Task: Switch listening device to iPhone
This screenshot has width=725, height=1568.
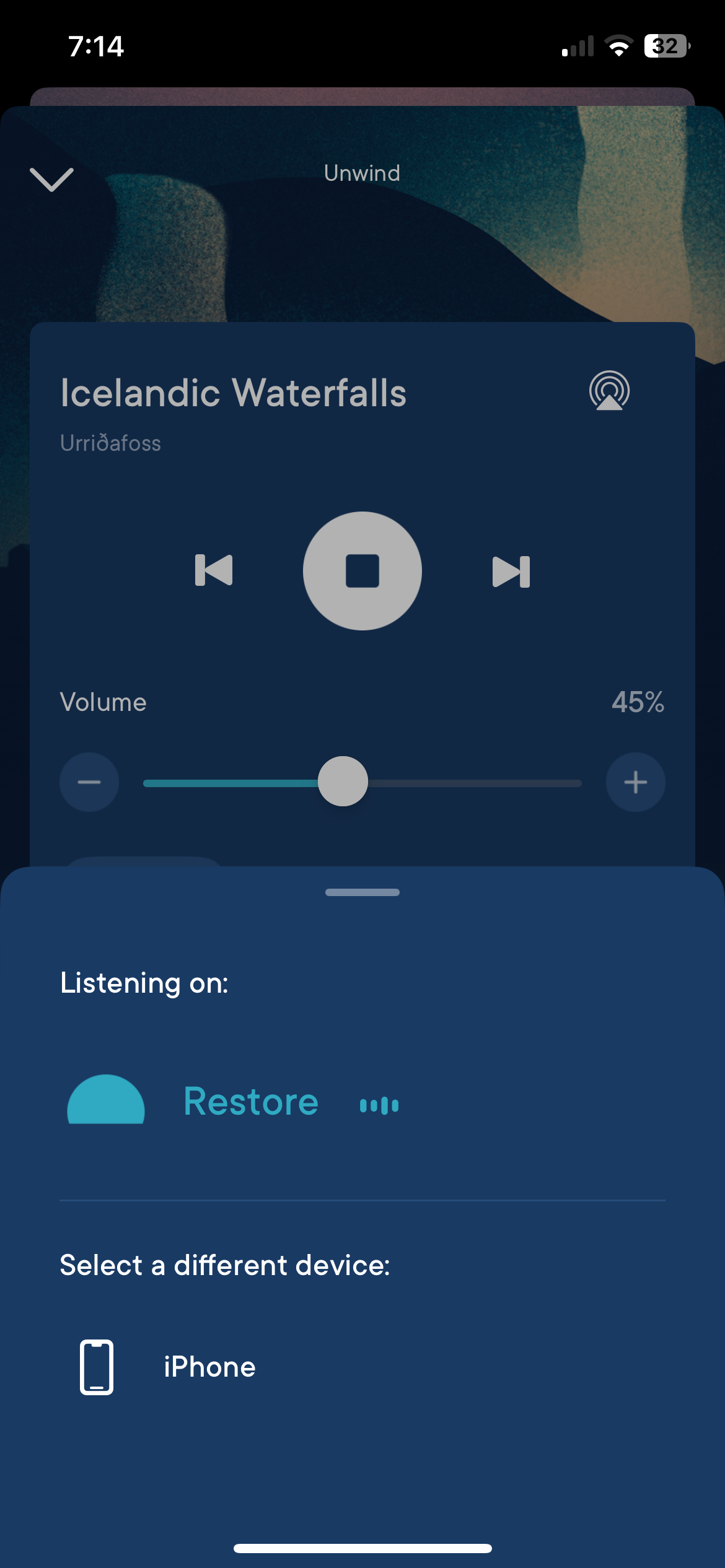Action: (x=209, y=1367)
